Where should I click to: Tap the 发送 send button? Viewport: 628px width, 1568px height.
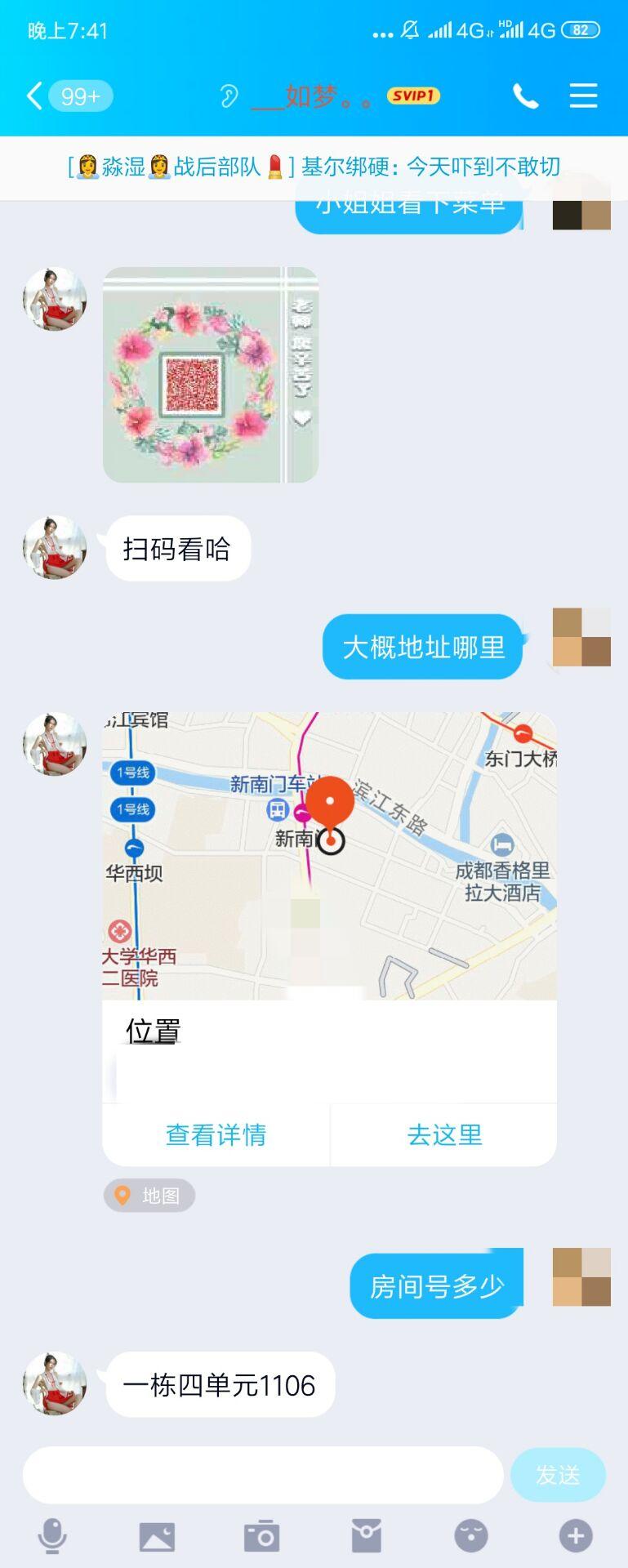point(558,1475)
